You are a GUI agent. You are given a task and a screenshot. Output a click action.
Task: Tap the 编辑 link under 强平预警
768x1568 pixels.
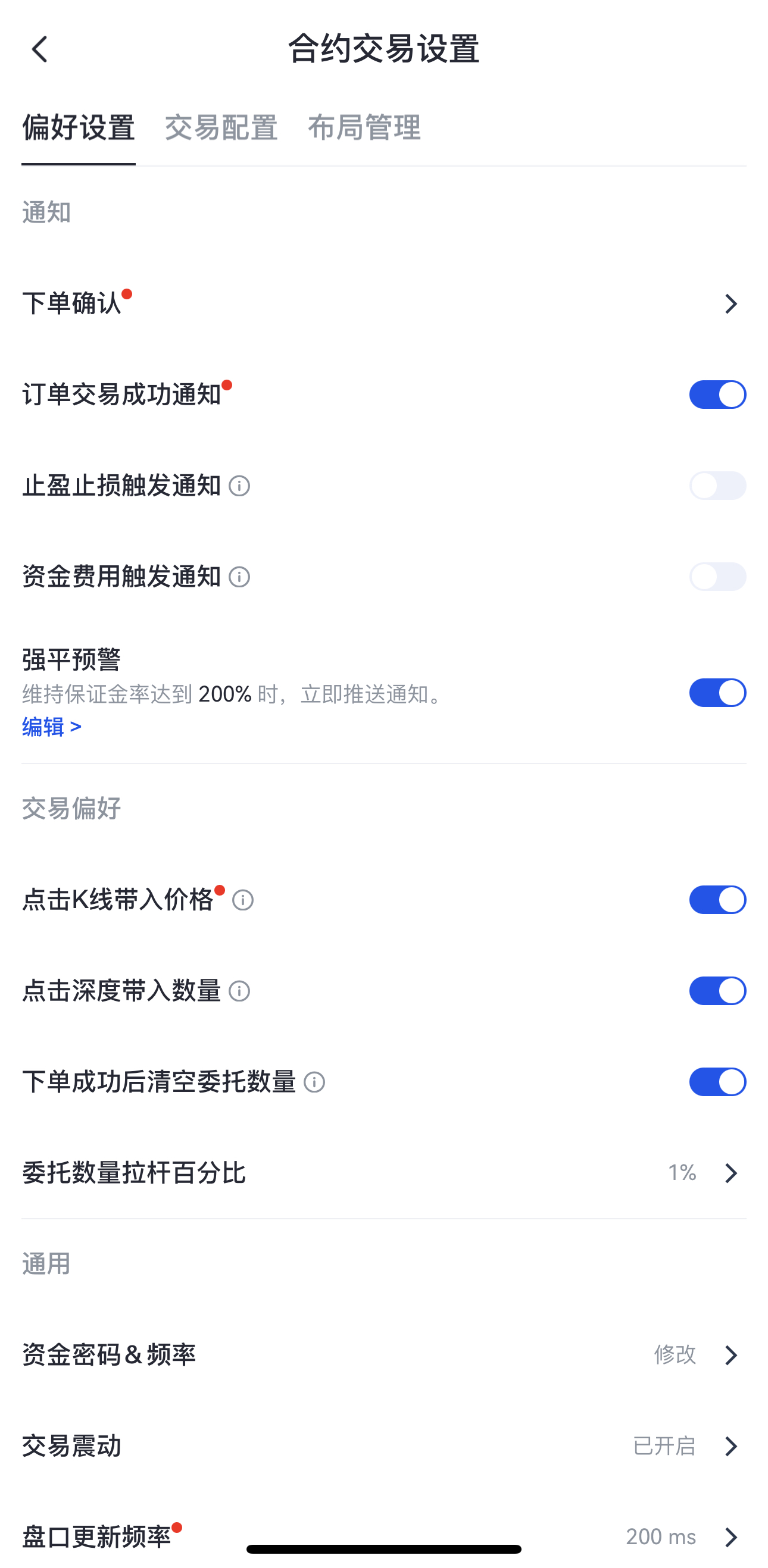pyautogui.click(x=52, y=727)
